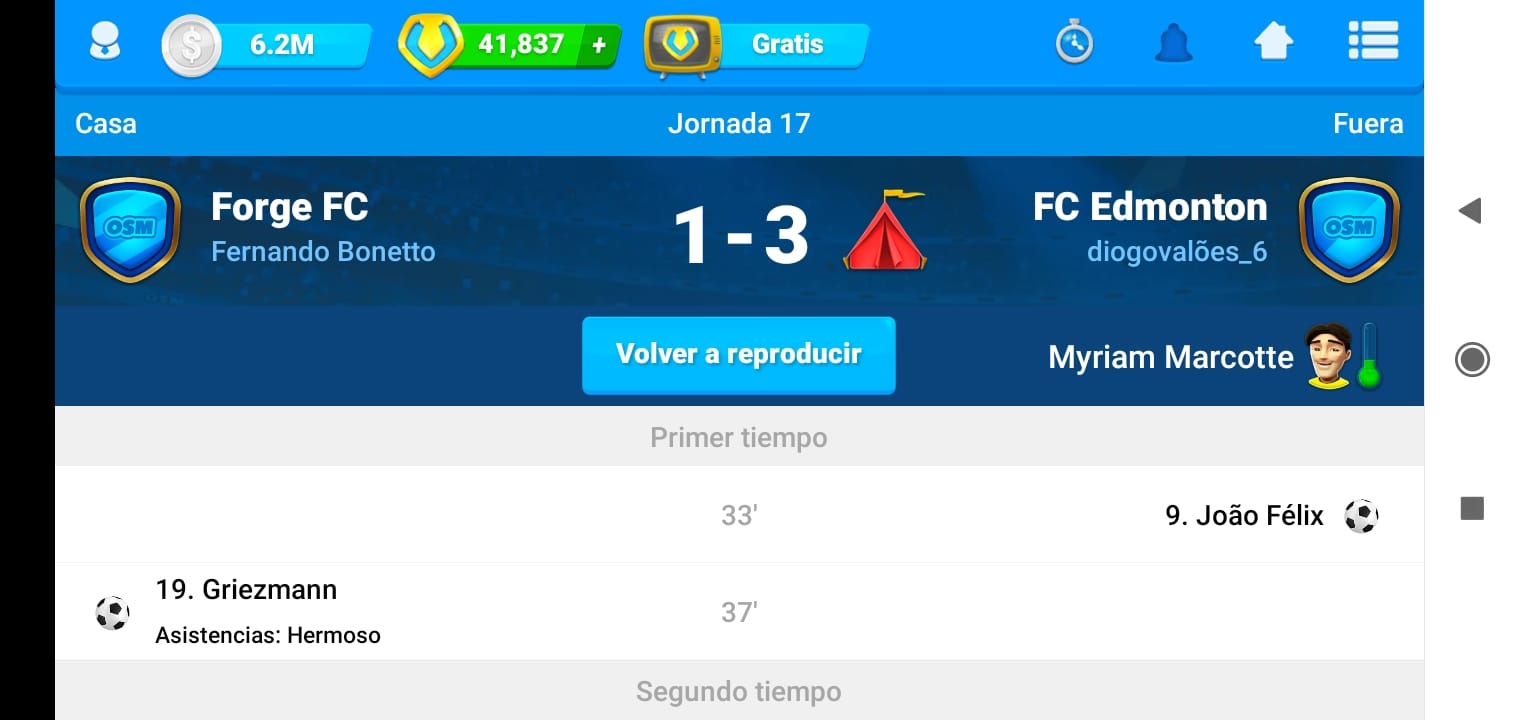The width and height of the screenshot is (1520, 720).
Task: Open the main list menu
Action: click(x=1372, y=42)
